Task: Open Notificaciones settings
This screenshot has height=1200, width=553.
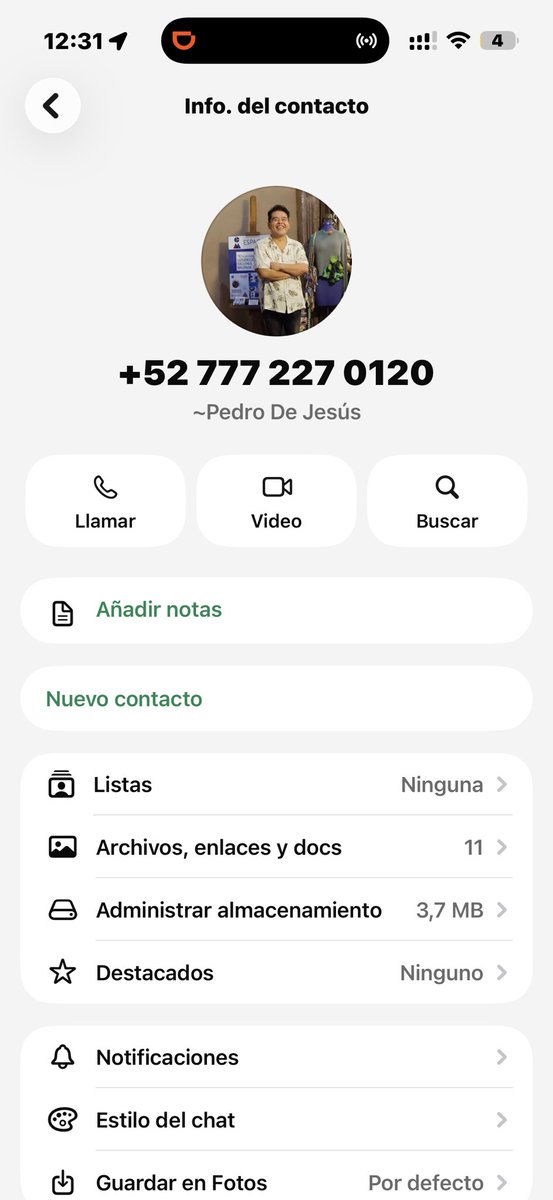Action: click(276, 1057)
